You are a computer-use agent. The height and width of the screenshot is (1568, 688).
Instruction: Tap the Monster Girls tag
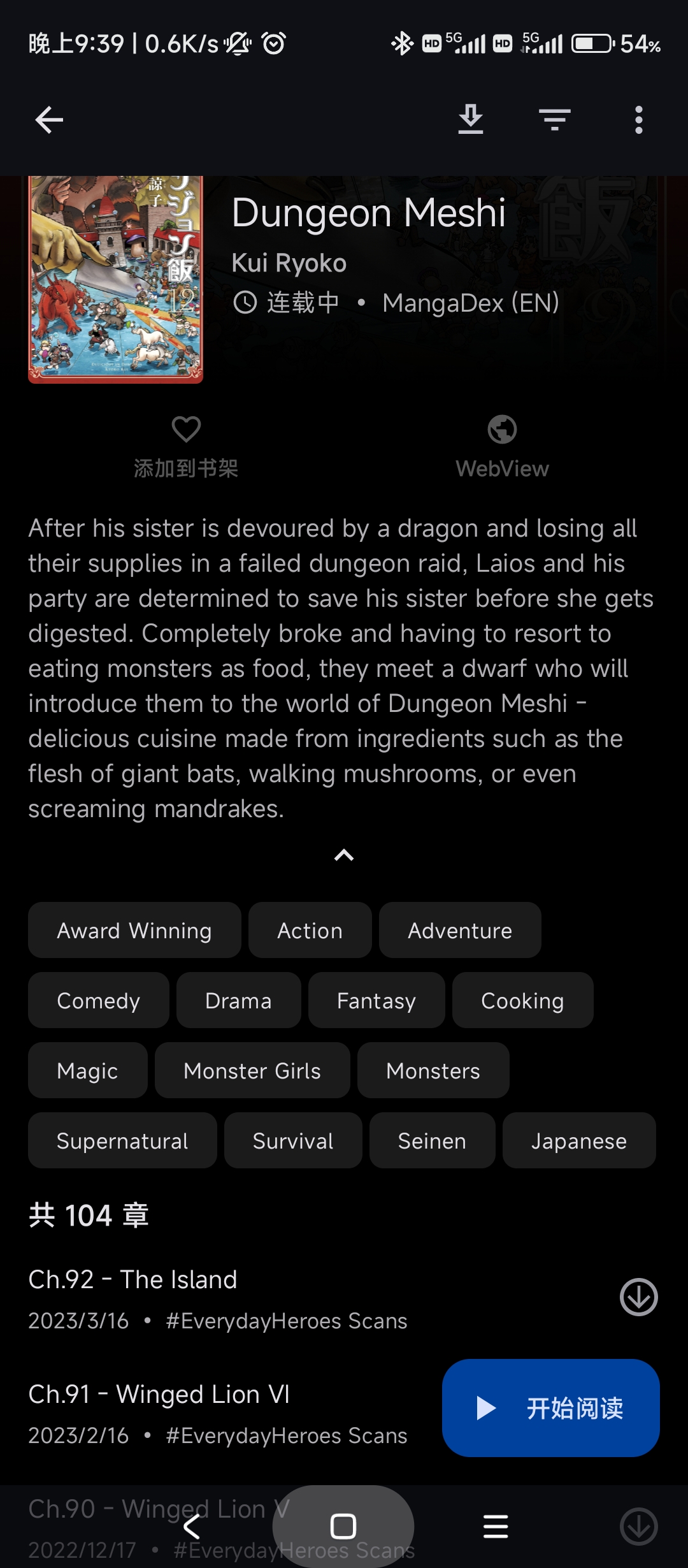tap(252, 1071)
